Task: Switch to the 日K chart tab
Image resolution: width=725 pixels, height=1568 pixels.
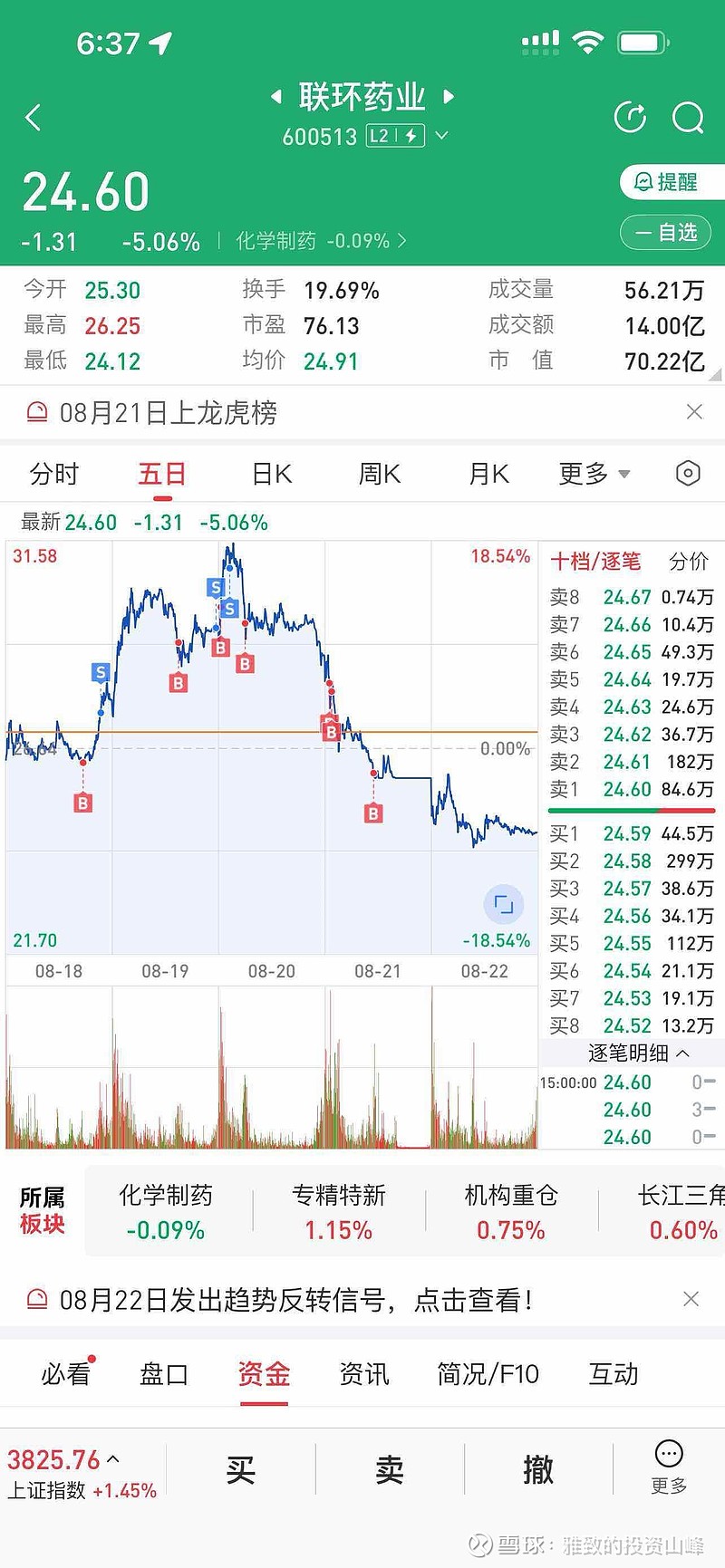Action: [270, 473]
